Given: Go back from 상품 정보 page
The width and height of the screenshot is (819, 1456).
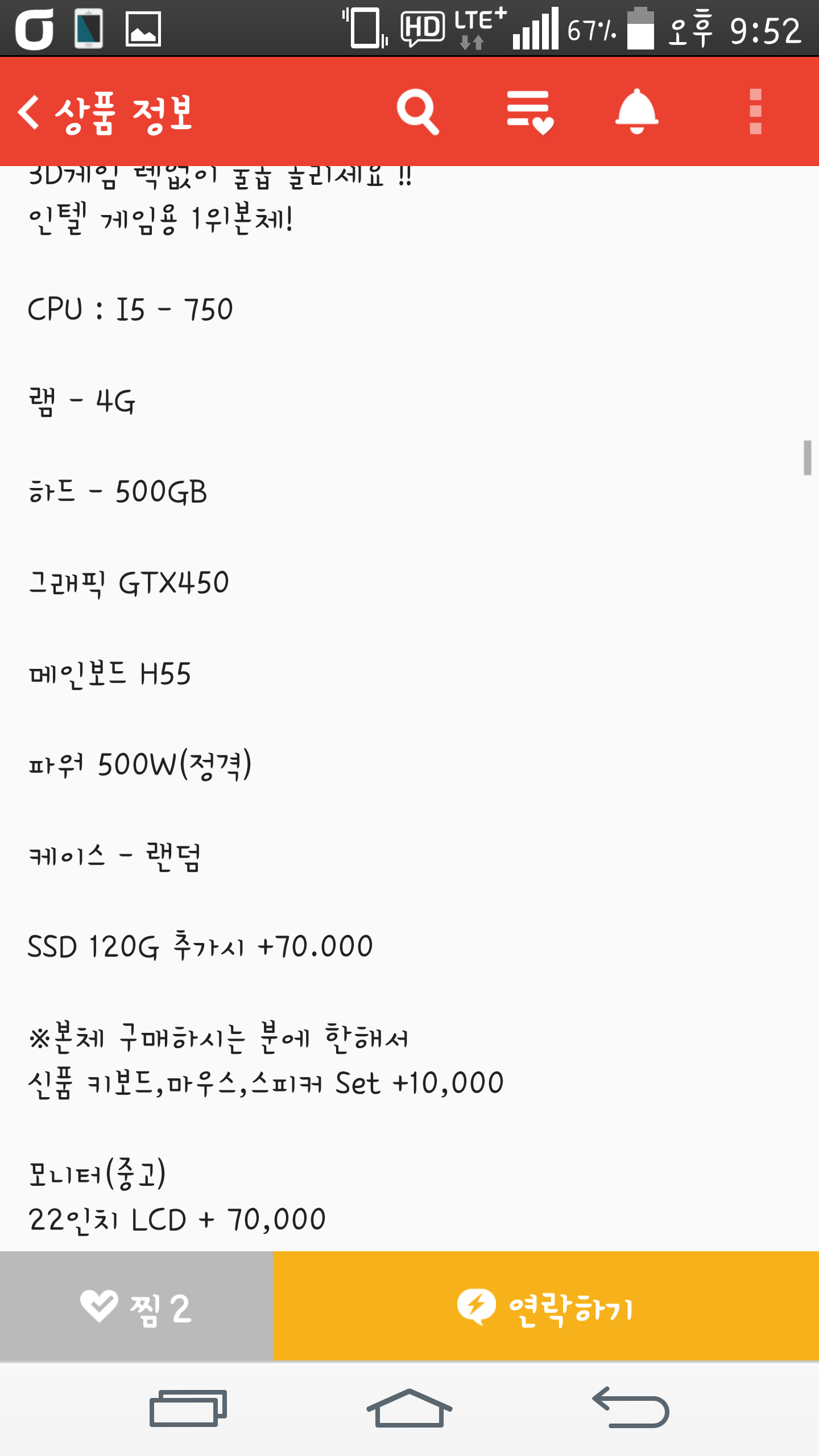Looking at the screenshot, I should coord(28,112).
